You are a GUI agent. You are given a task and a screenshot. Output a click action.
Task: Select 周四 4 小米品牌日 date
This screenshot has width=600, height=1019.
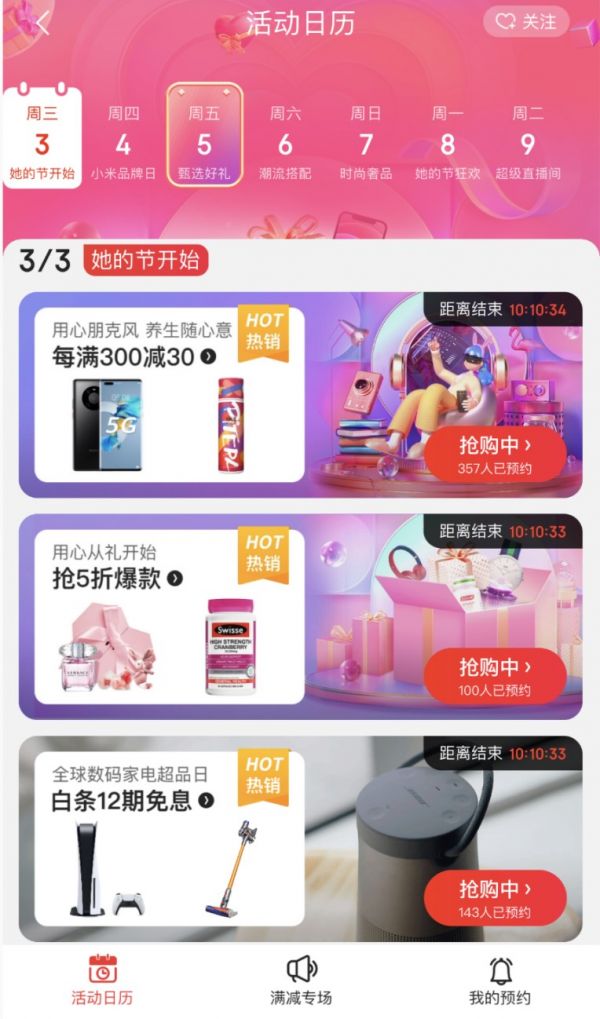[x=123, y=142]
